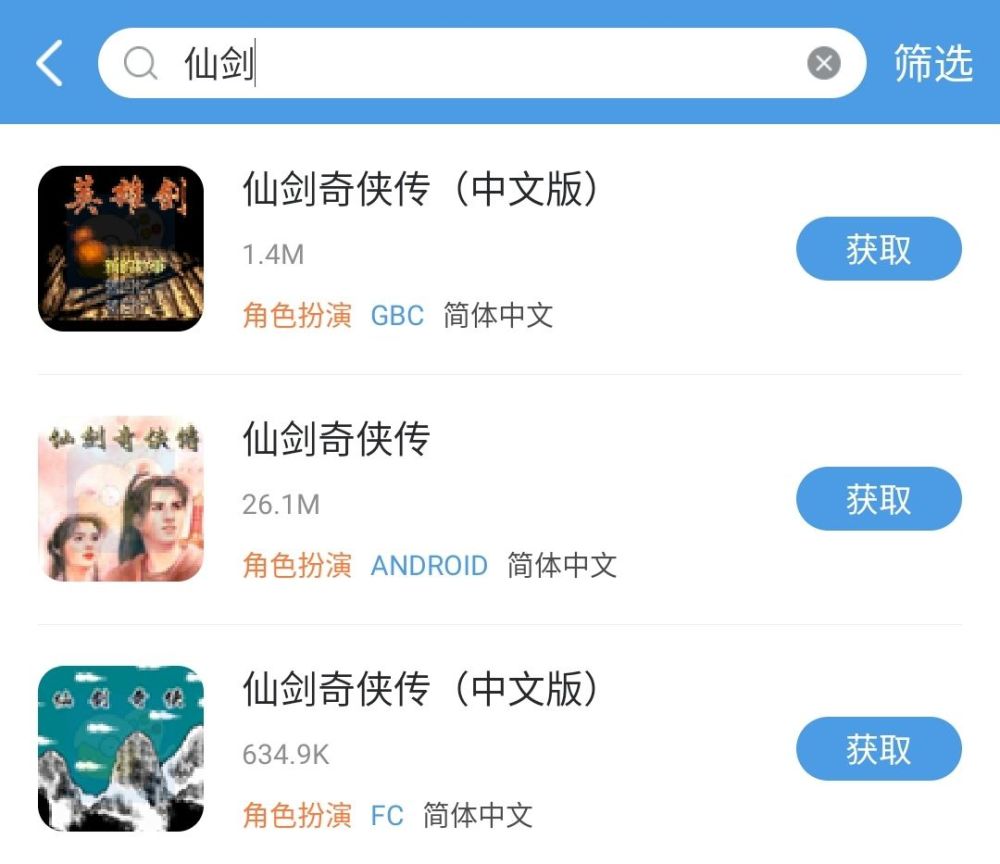Clear the search text with the X icon
The width and height of the screenshot is (1000, 864).
tap(823, 64)
